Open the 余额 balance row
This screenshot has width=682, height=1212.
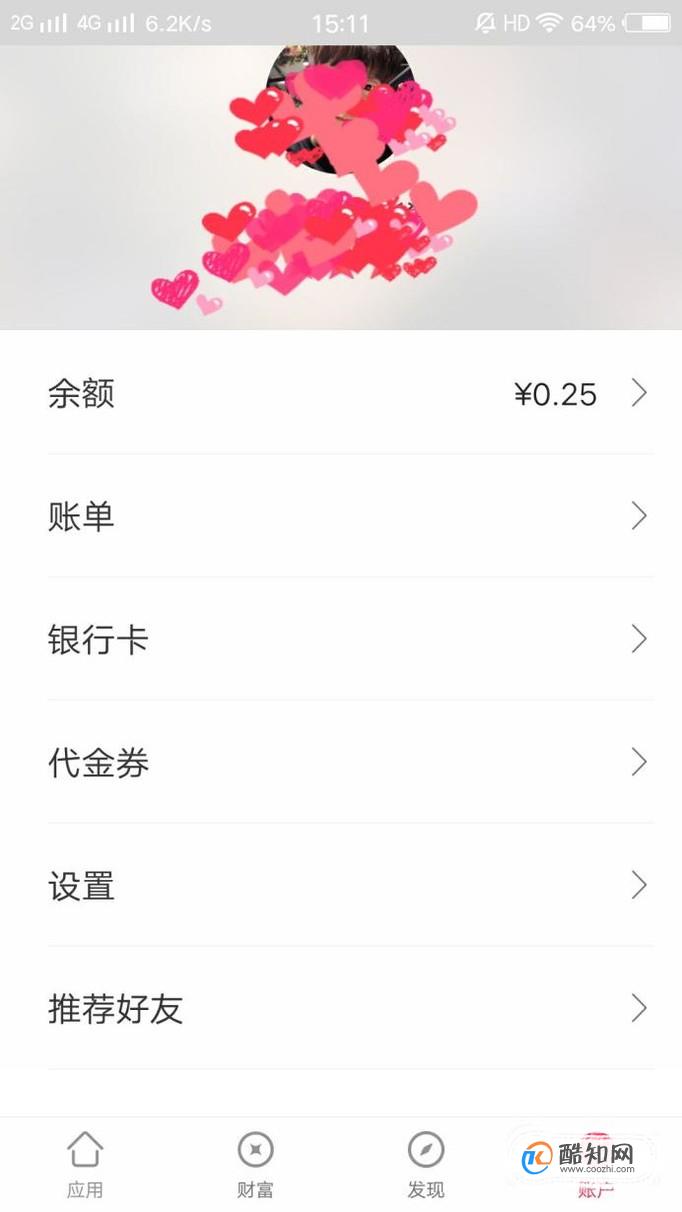341,393
